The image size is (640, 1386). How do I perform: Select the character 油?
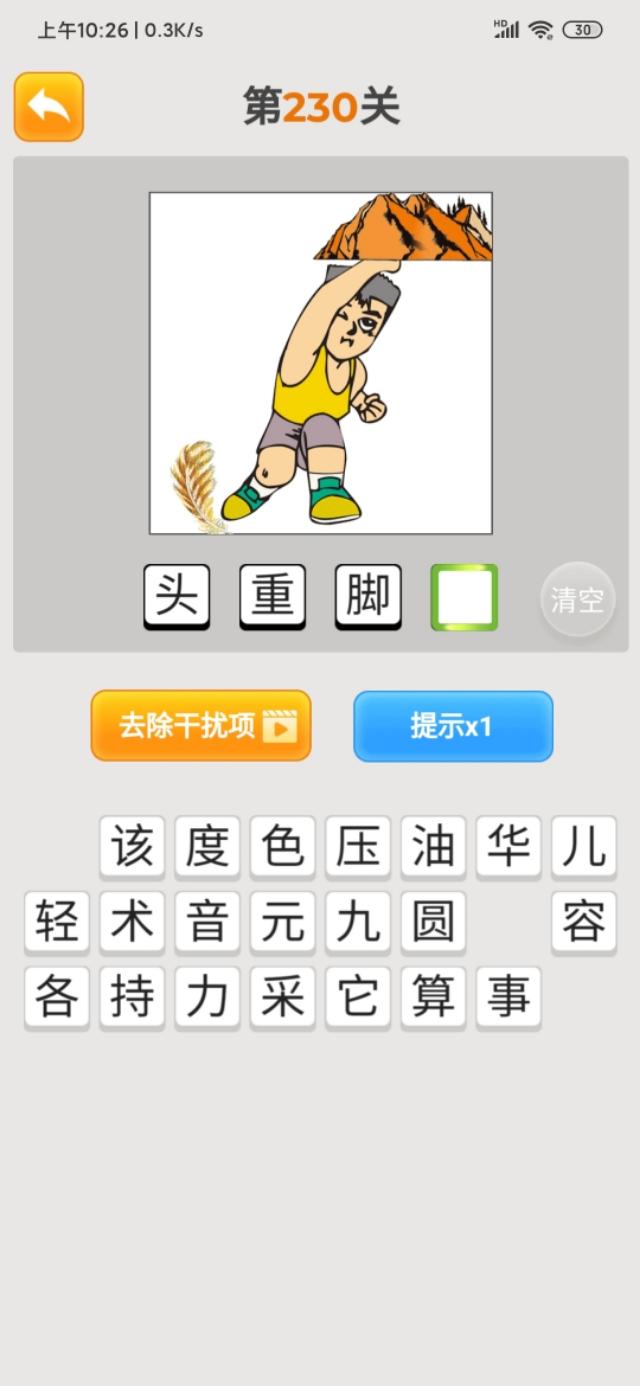433,848
